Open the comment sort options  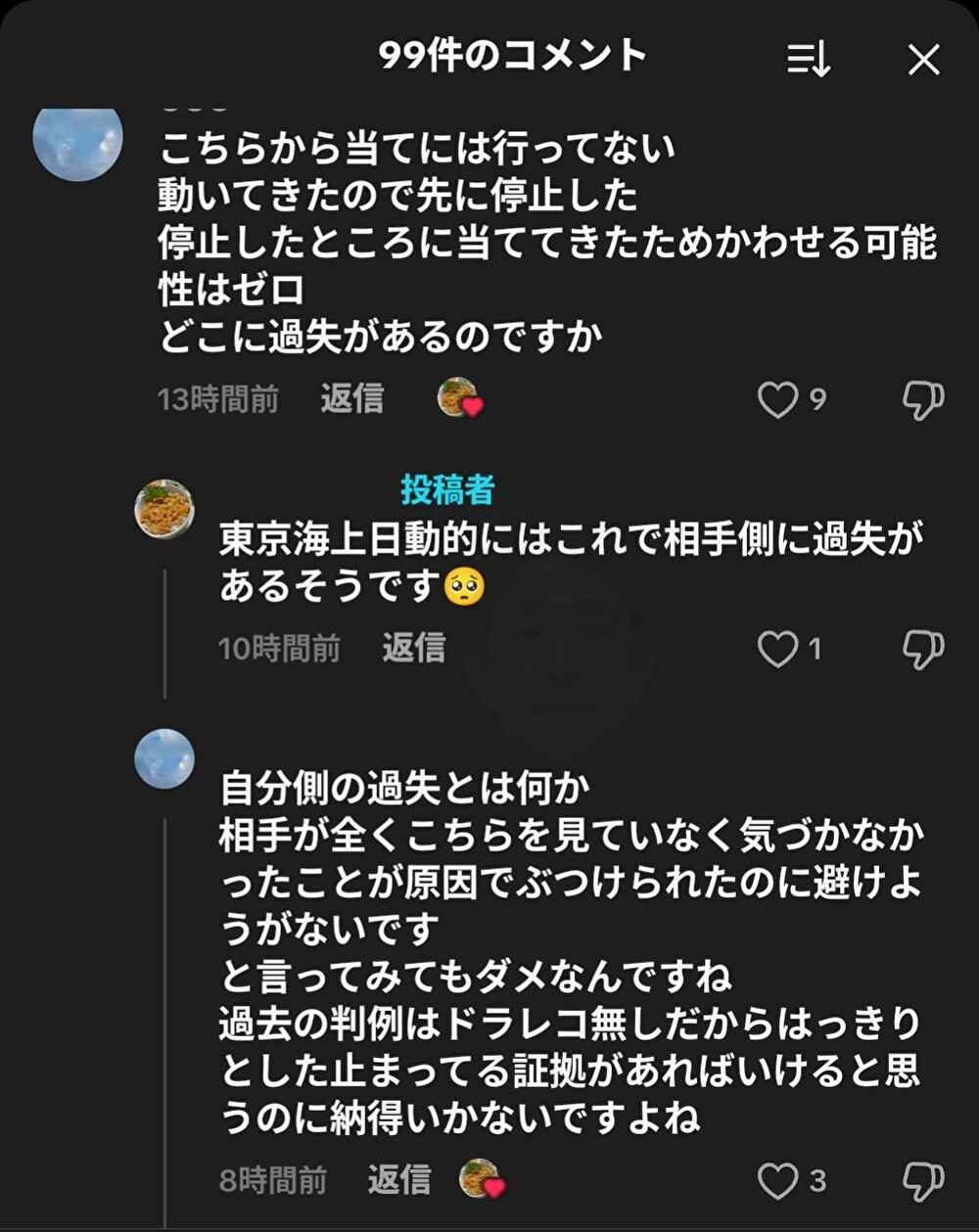click(809, 61)
